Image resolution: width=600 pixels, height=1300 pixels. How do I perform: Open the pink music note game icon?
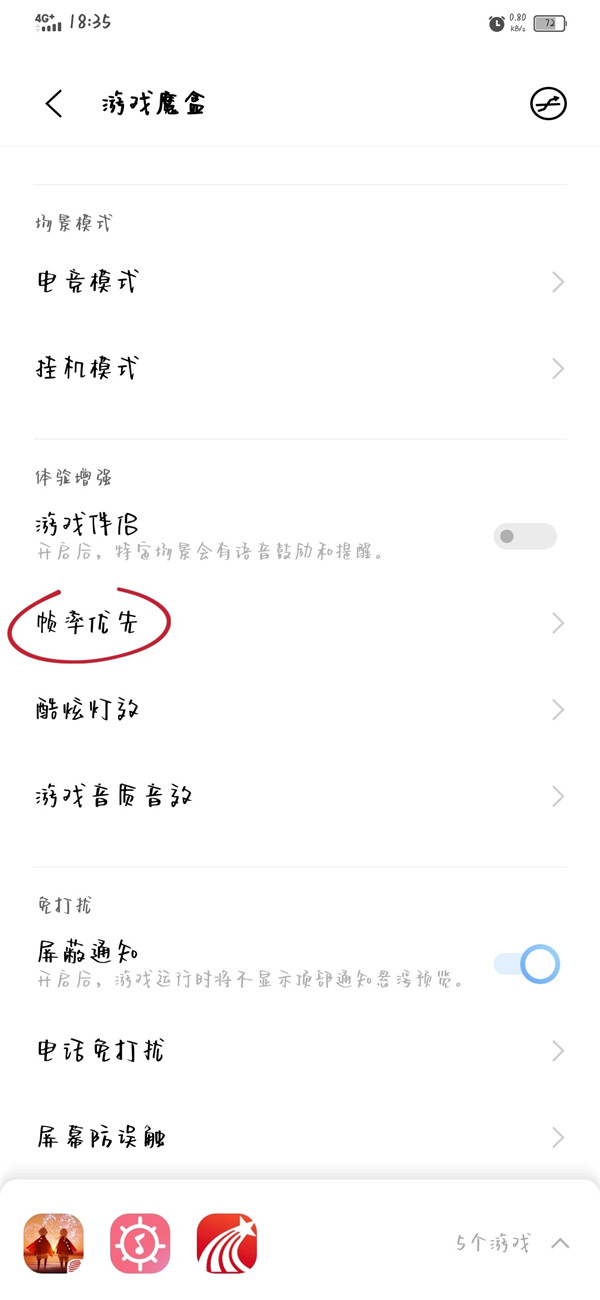140,1243
